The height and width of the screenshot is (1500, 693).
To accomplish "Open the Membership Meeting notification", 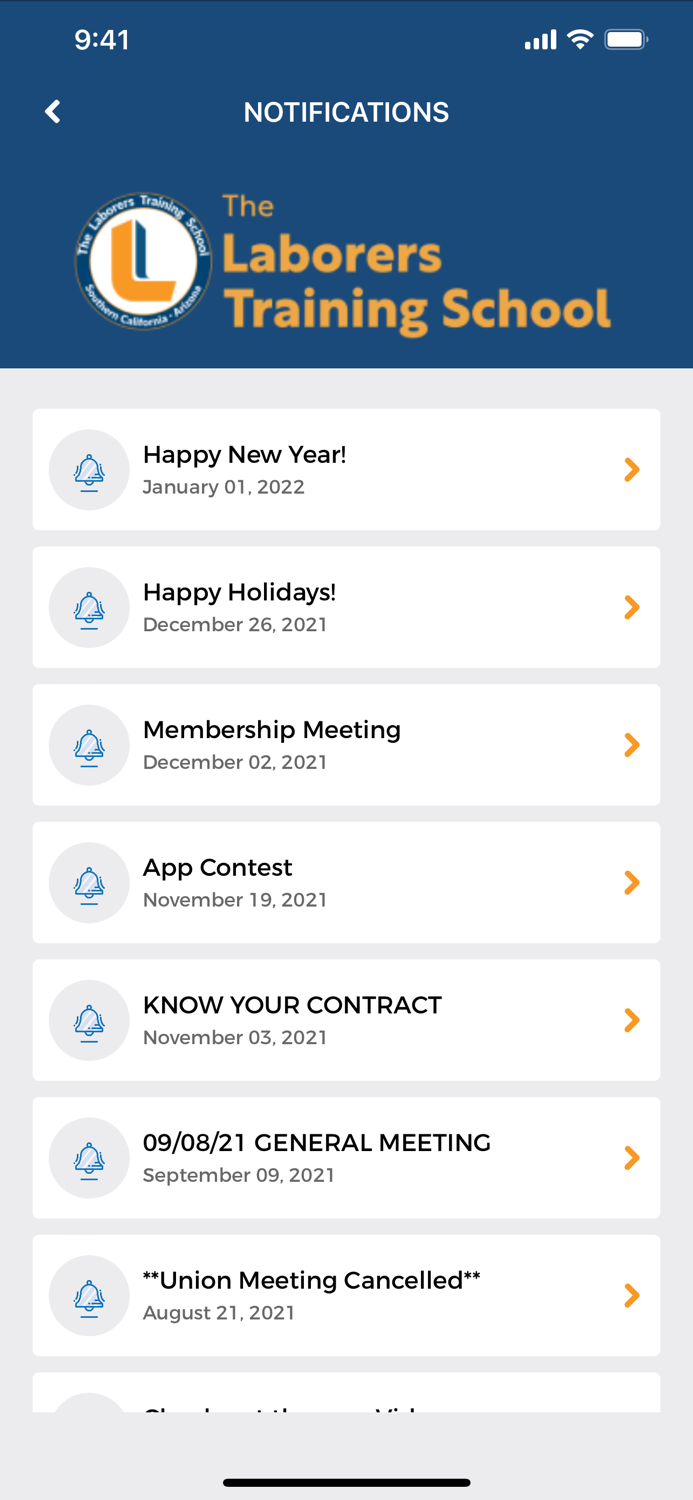I will tap(346, 745).
